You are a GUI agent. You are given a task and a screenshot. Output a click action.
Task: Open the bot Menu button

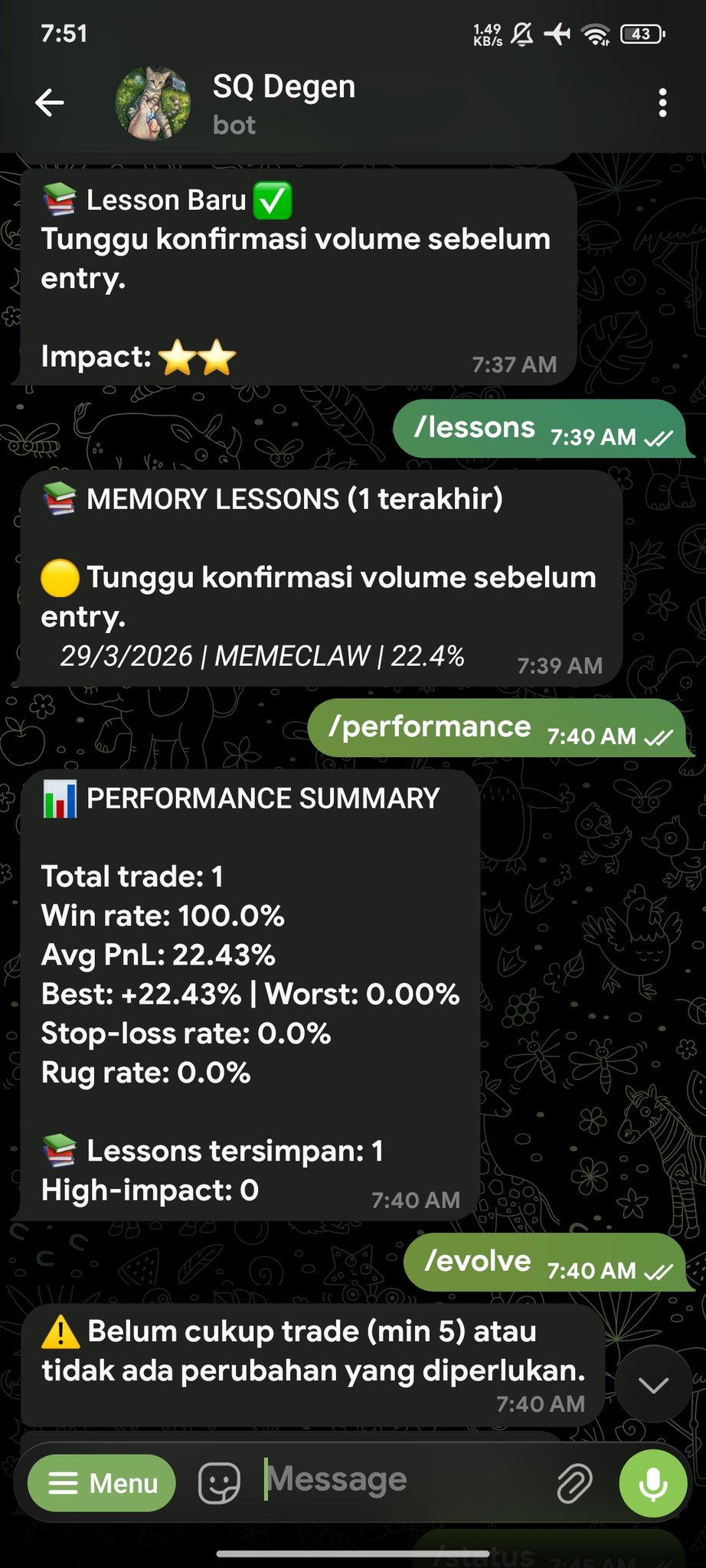[x=102, y=1483]
